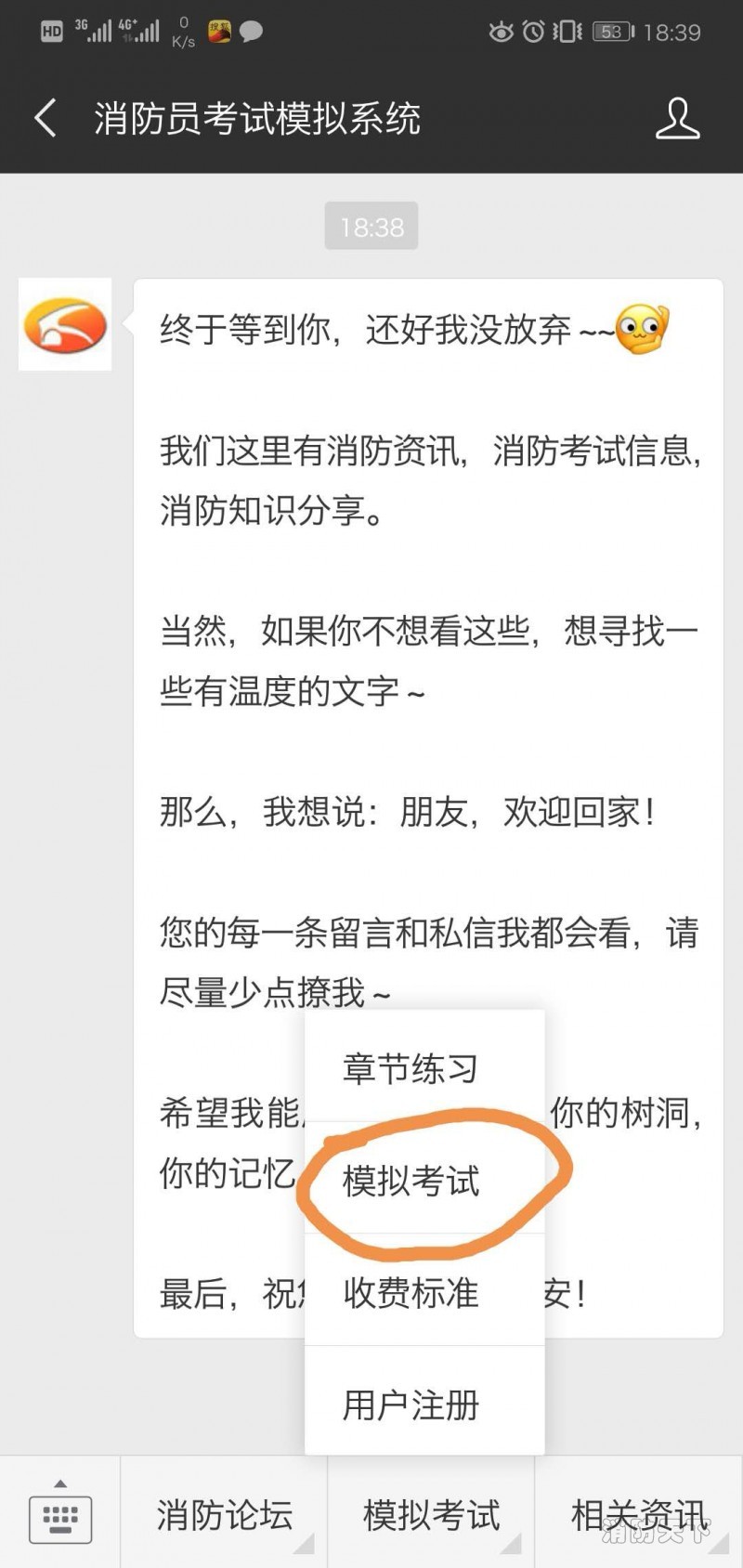This screenshot has width=743, height=1568.
Task: Switch to keyboard input mode
Action: tap(60, 1513)
